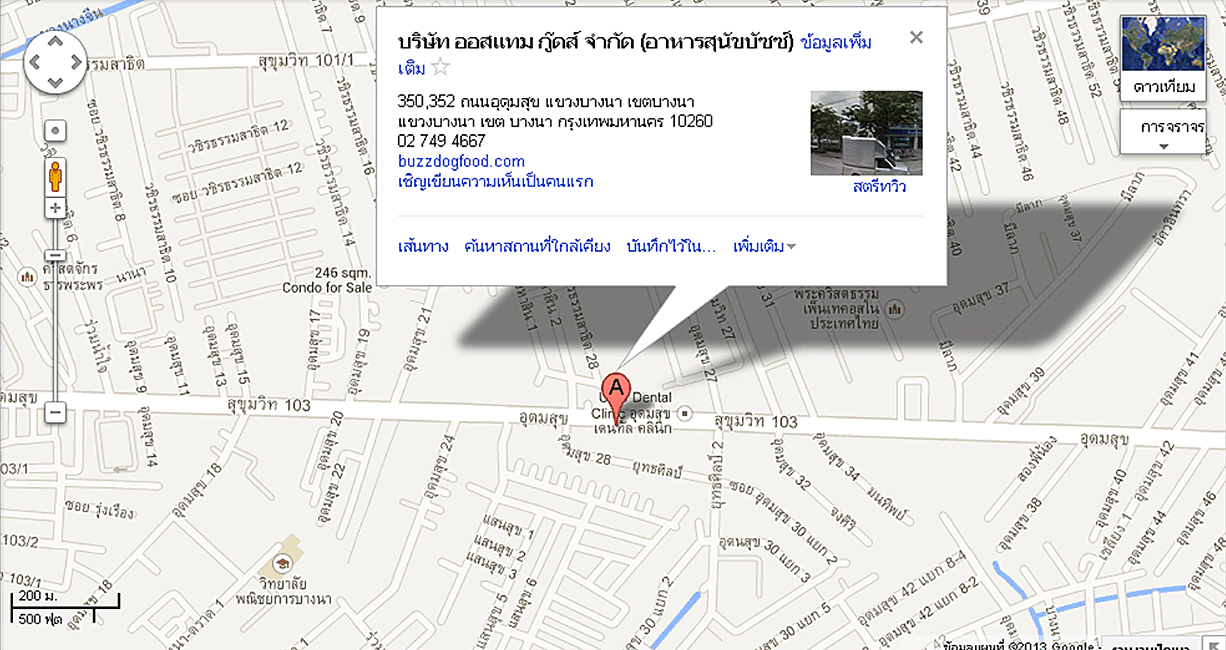The height and width of the screenshot is (650, 1226).
Task: Expand the เพิ่มเติม dropdown
Action: click(764, 246)
